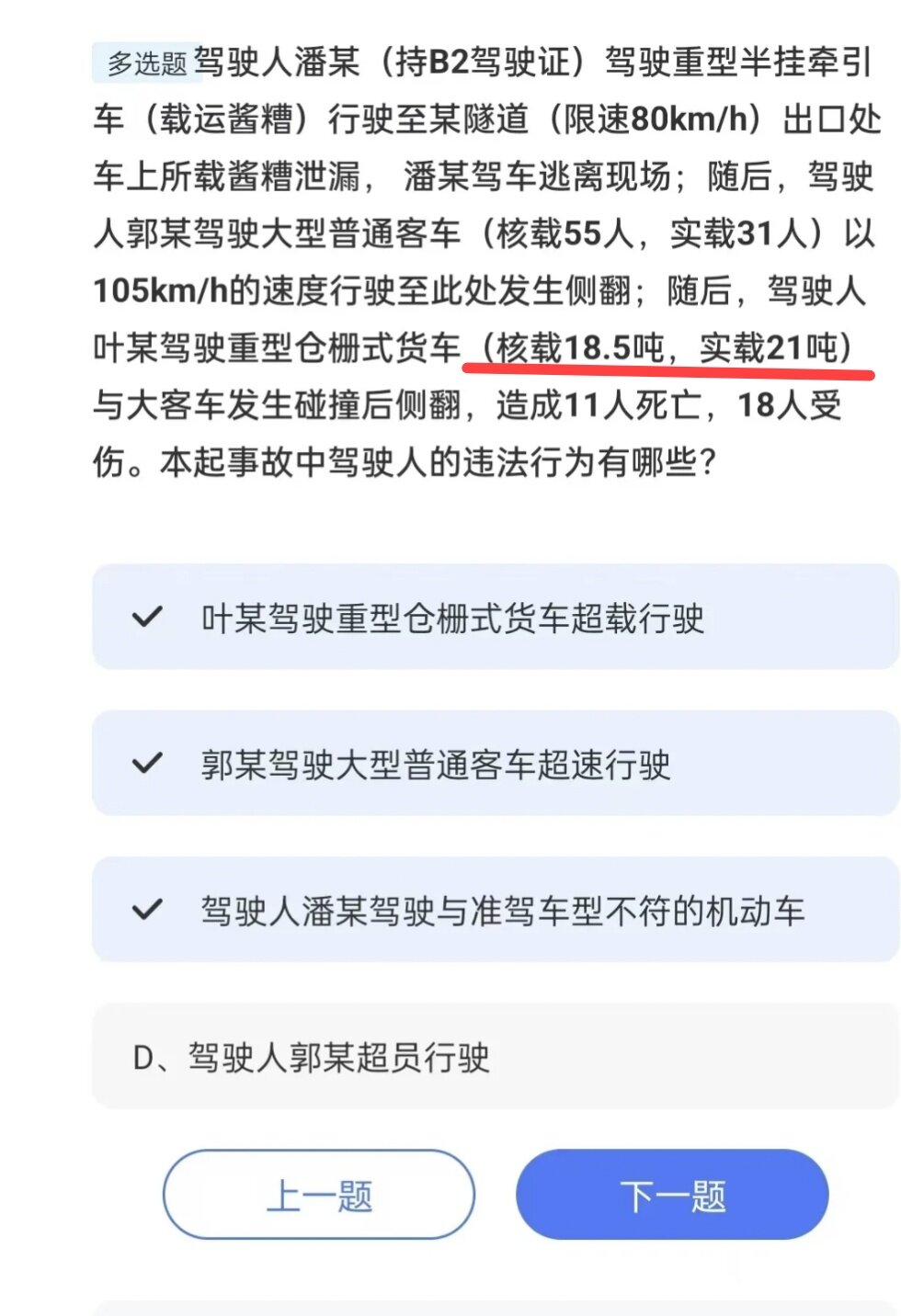Image resolution: width=901 pixels, height=1316 pixels.
Task: Deselect option 叶某驾驶重型仓栅式货车超载行驶
Action: [x=495, y=617]
